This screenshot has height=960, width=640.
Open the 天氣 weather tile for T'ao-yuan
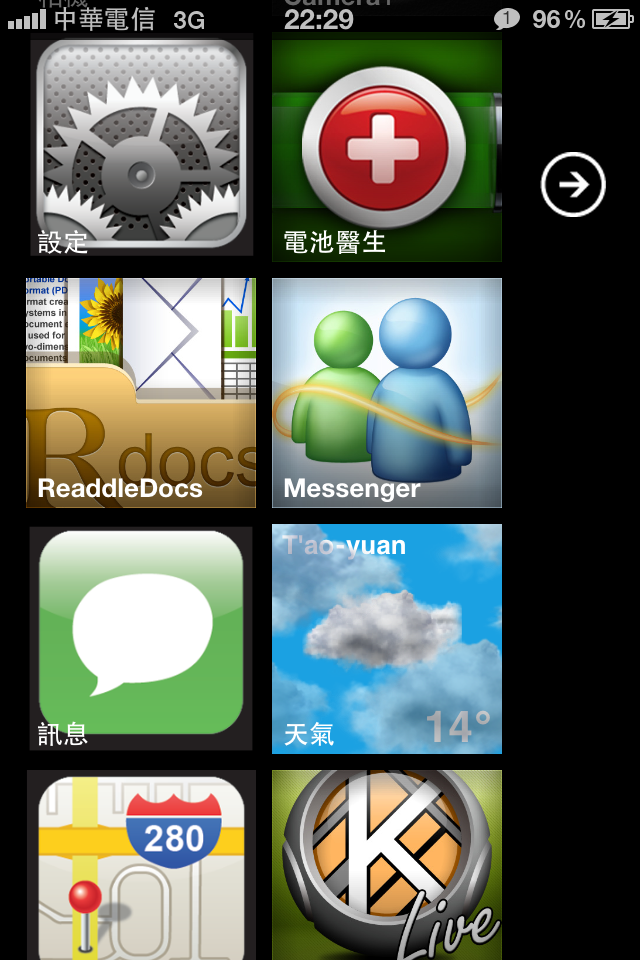(386, 638)
